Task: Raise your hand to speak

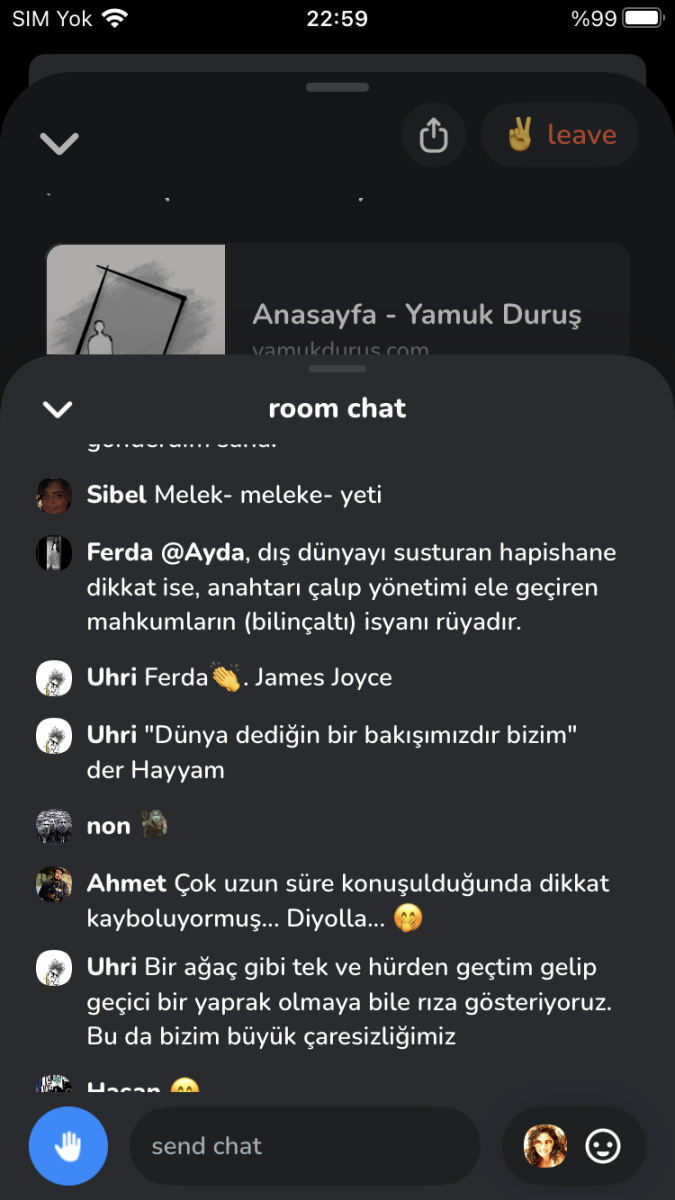Action: 68,1146
